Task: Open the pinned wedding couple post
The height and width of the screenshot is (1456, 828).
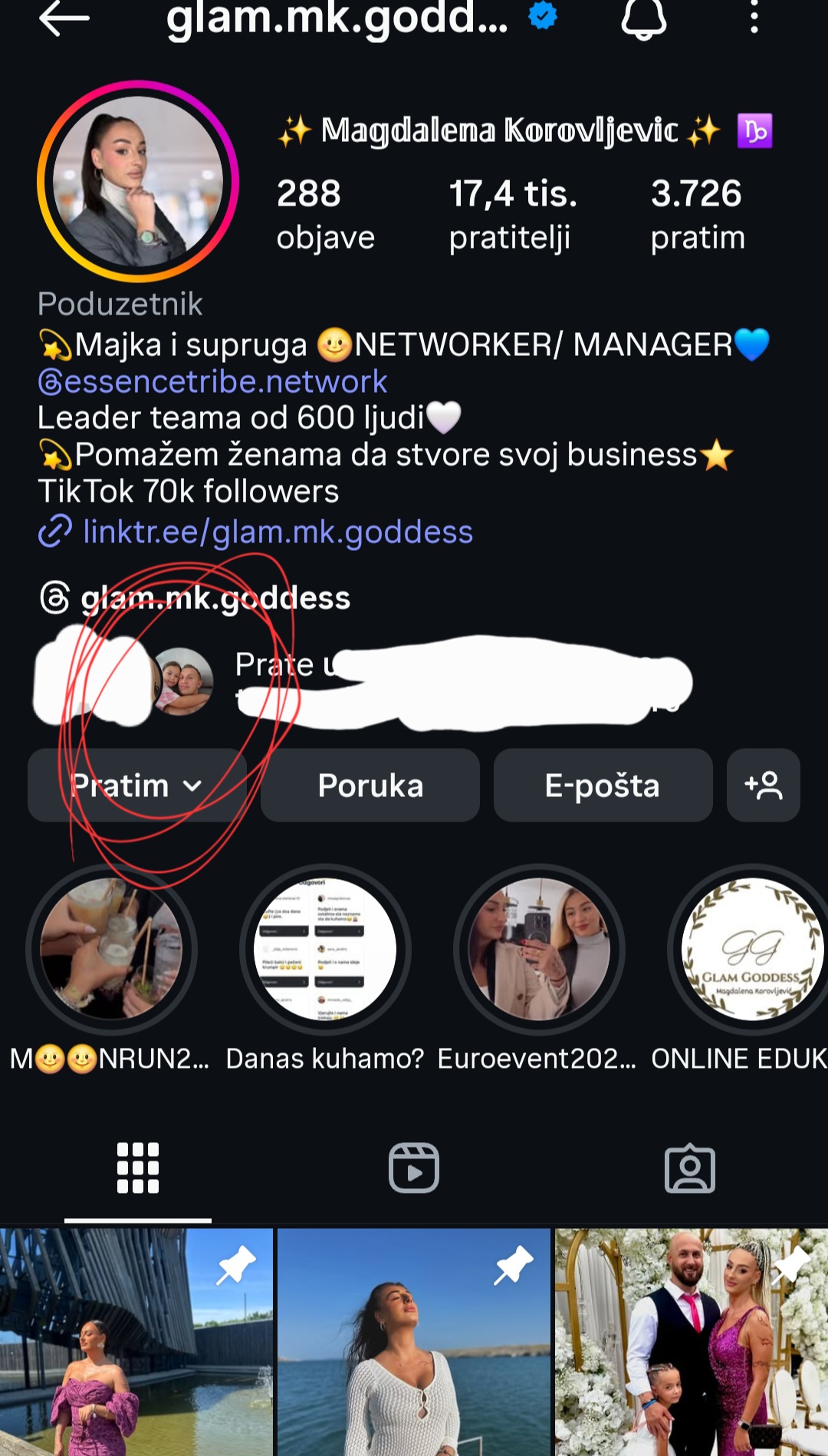Action: 692,1342
